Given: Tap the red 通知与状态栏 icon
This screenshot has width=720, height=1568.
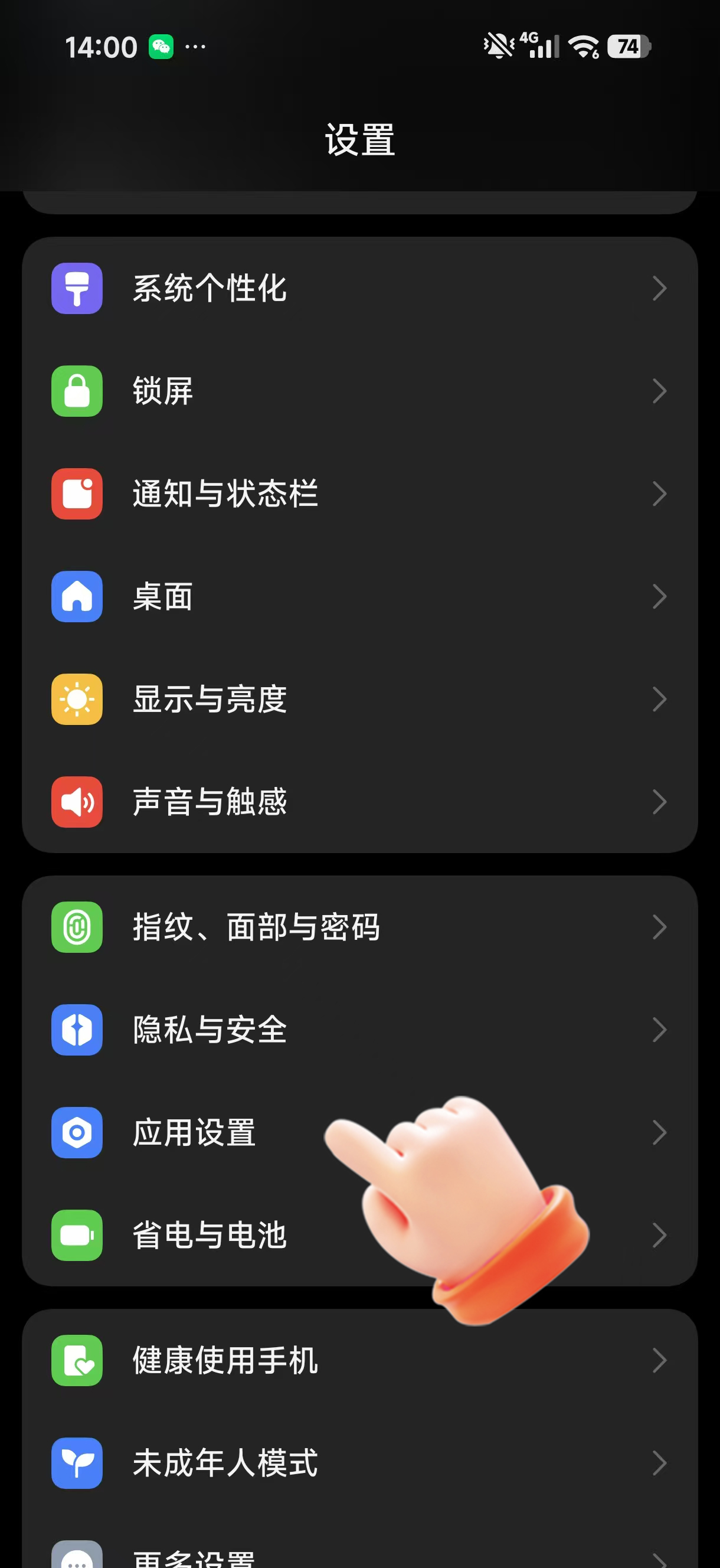Looking at the screenshot, I should point(77,494).
